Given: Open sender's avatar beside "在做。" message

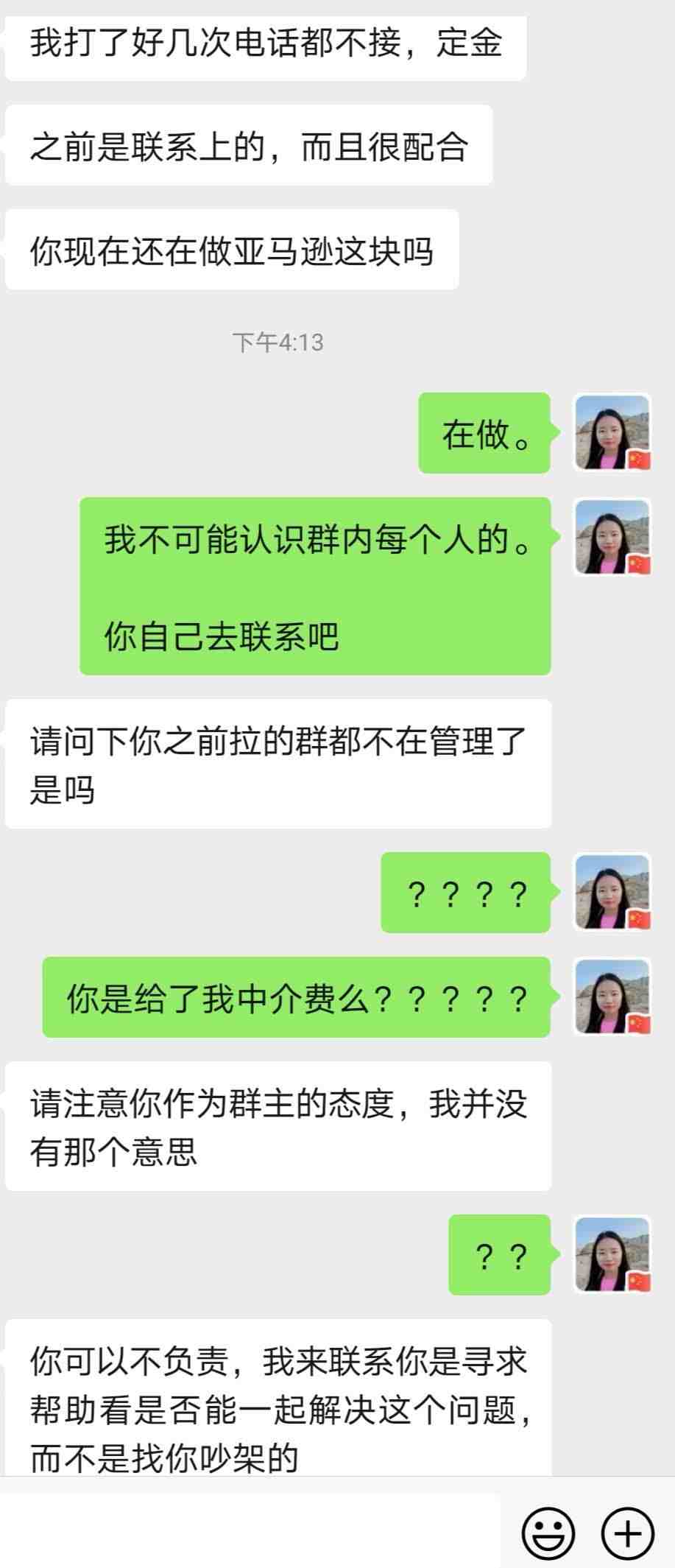Looking at the screenshot, I should [612, 433].
